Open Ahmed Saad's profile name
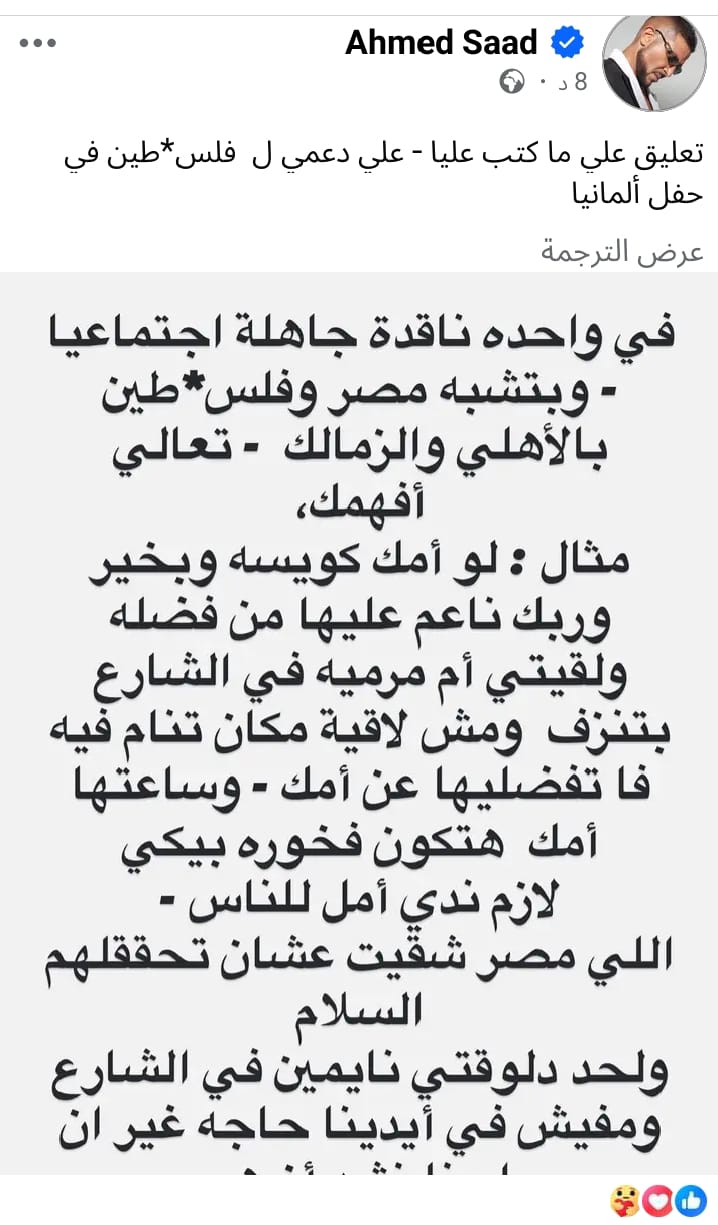 pos(441,42)
